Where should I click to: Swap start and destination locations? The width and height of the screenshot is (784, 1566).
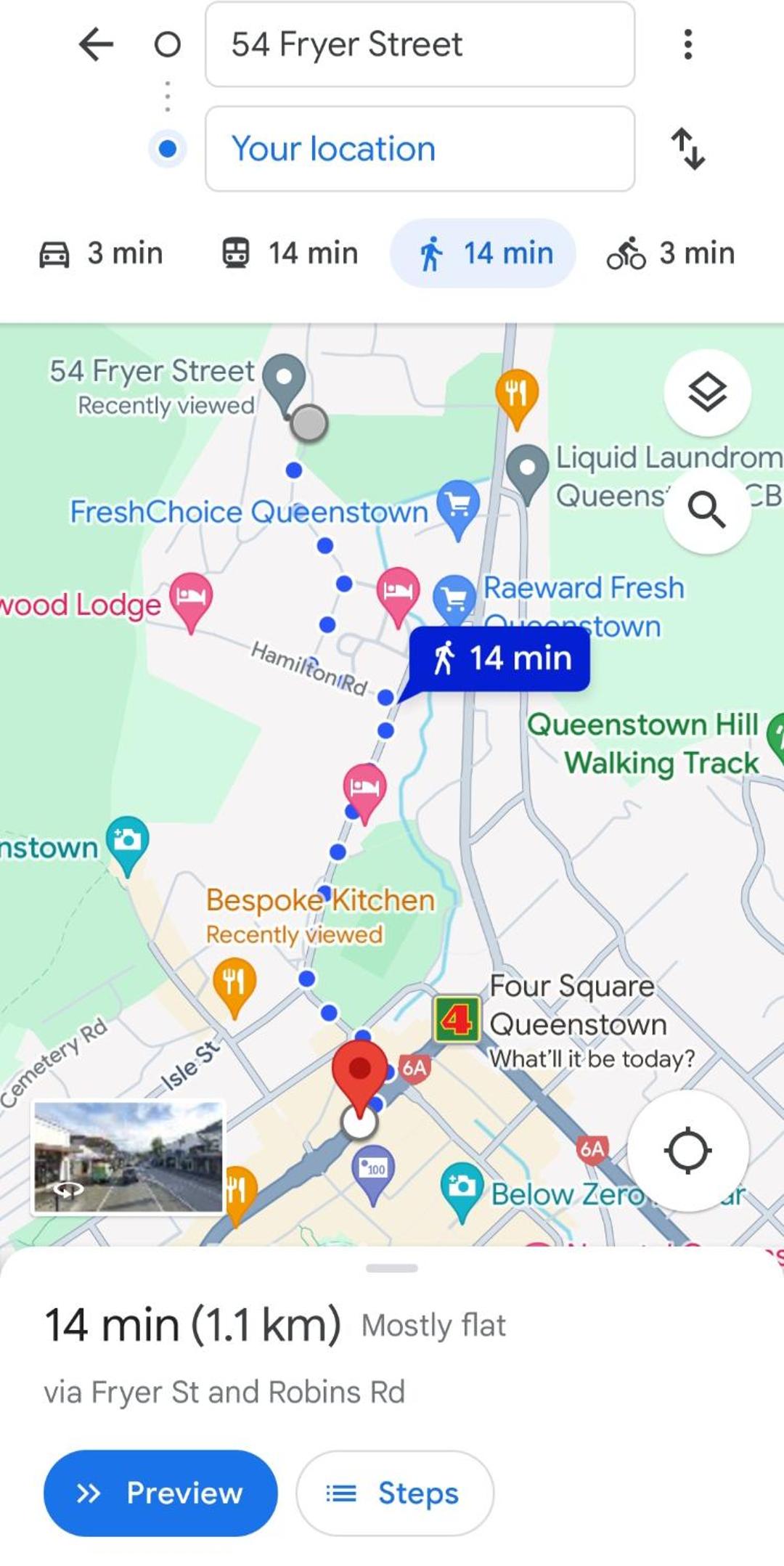[x=687, y=149]
